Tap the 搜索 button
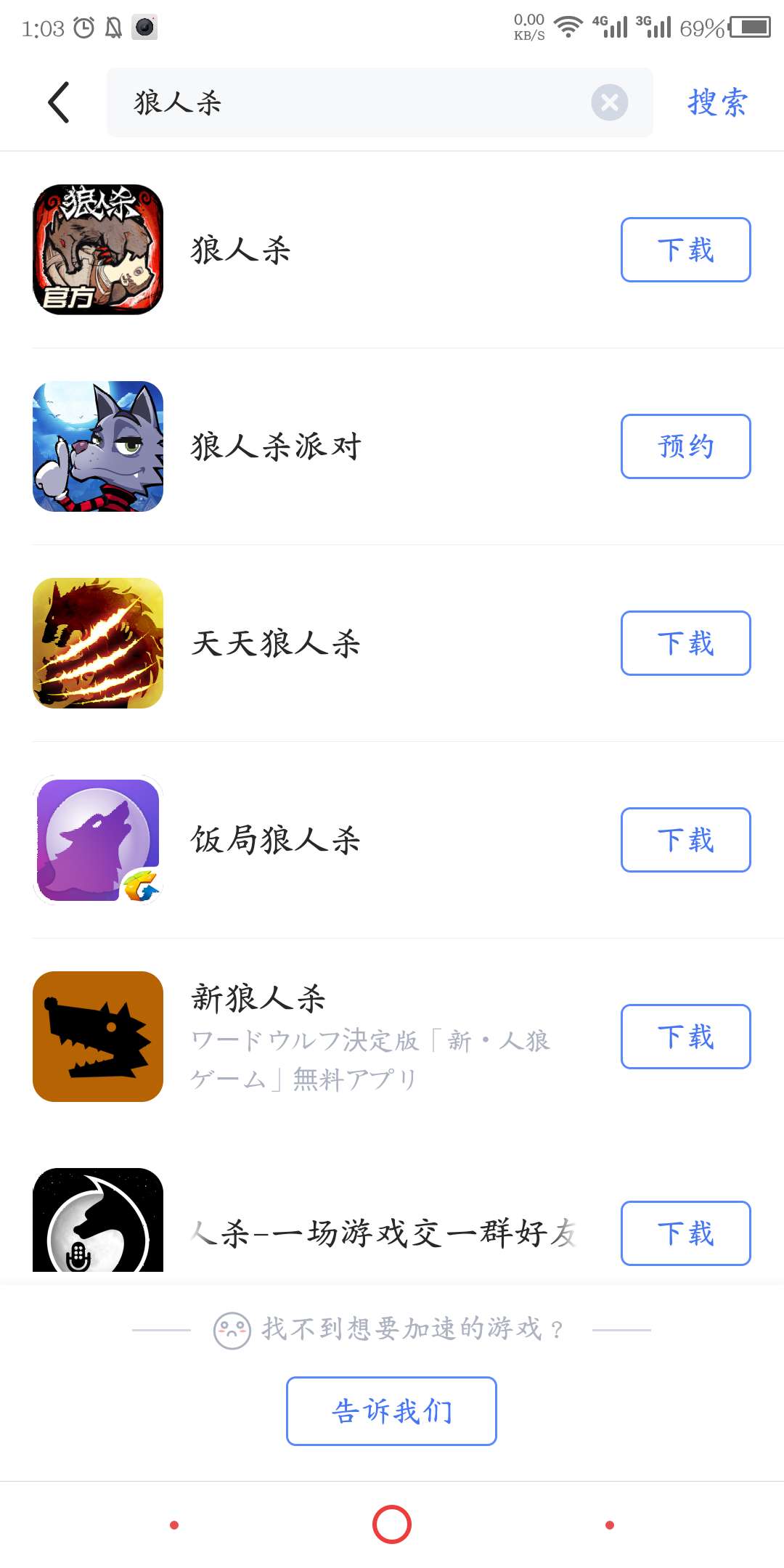Viewport: 784px width, 1568px height. pos(717,102)
